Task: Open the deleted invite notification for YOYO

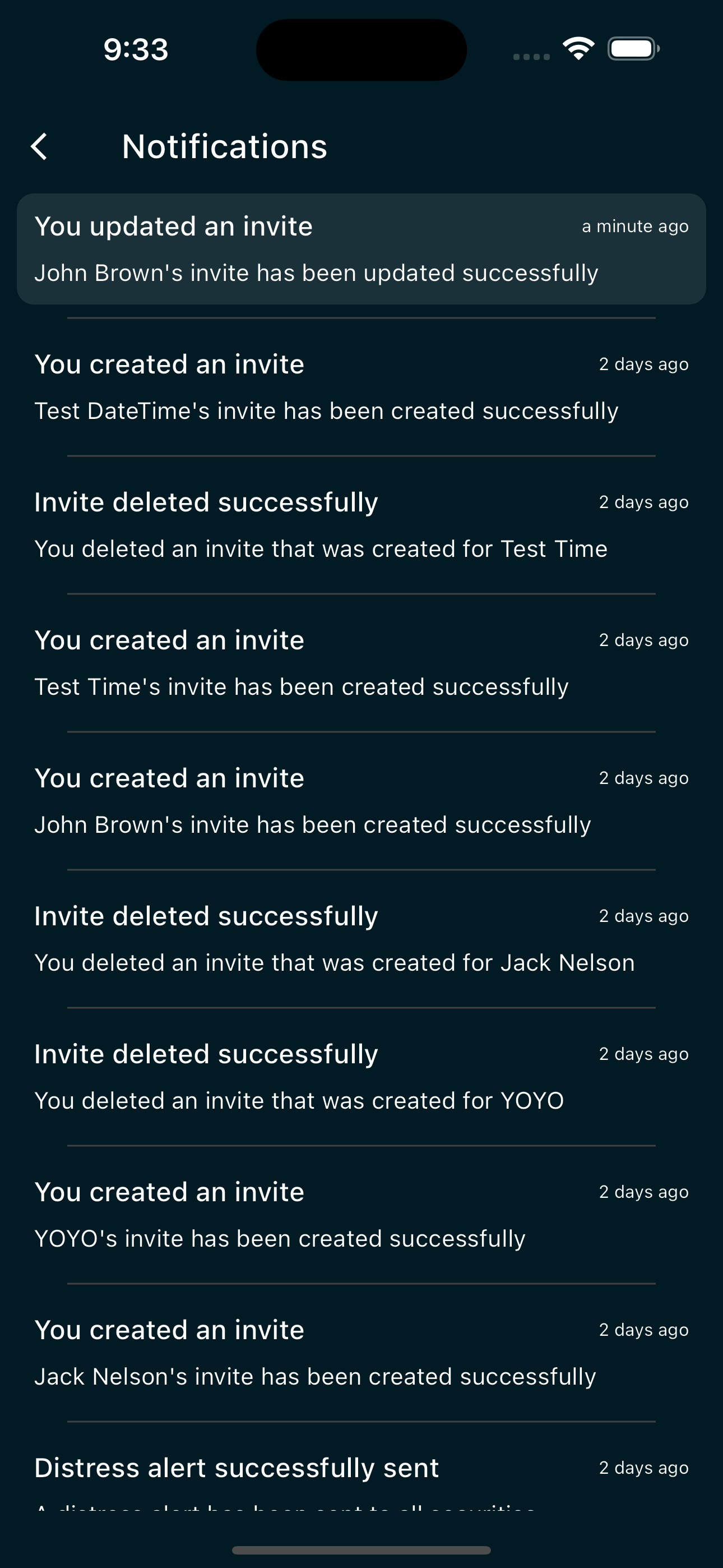Action: click(361, 1076)
